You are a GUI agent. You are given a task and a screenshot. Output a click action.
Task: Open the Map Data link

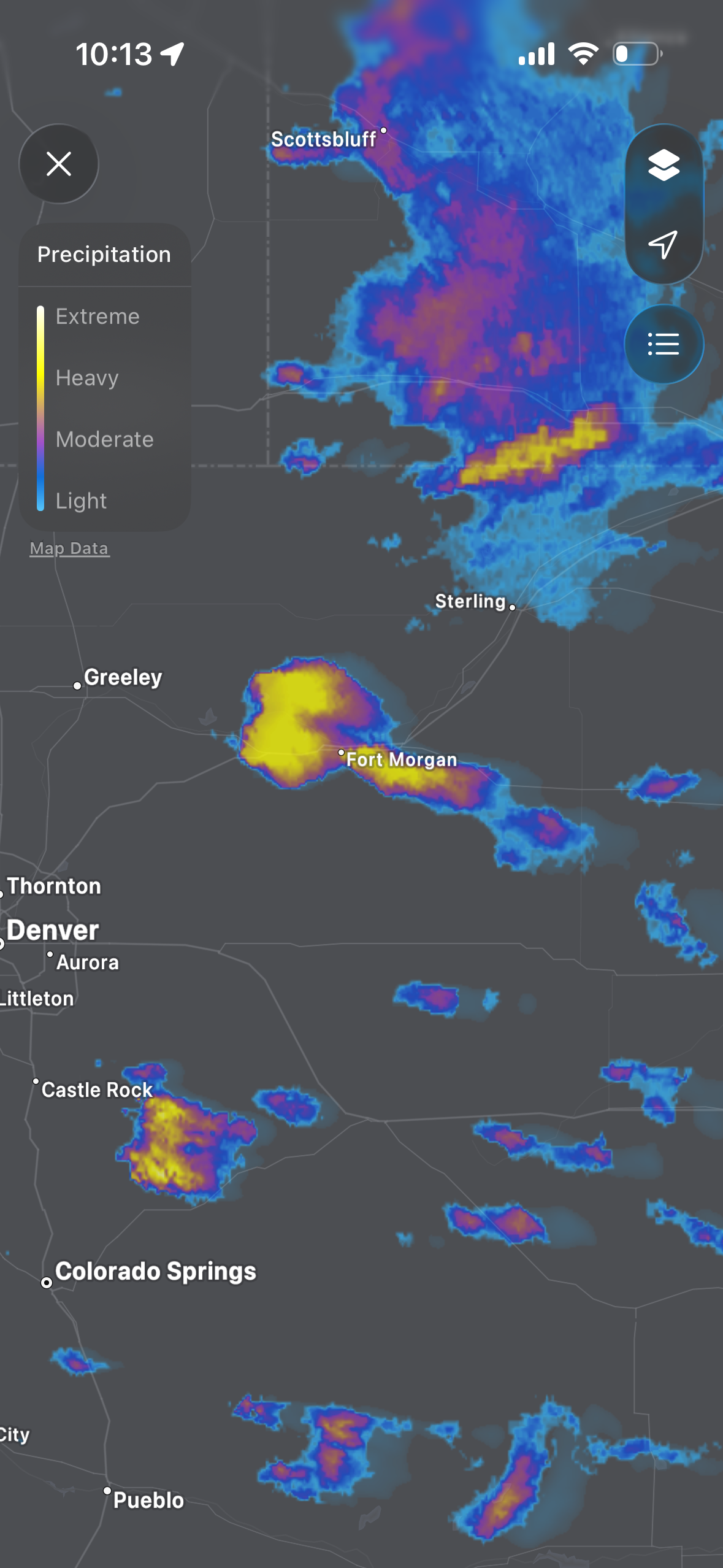click(69, 548)
